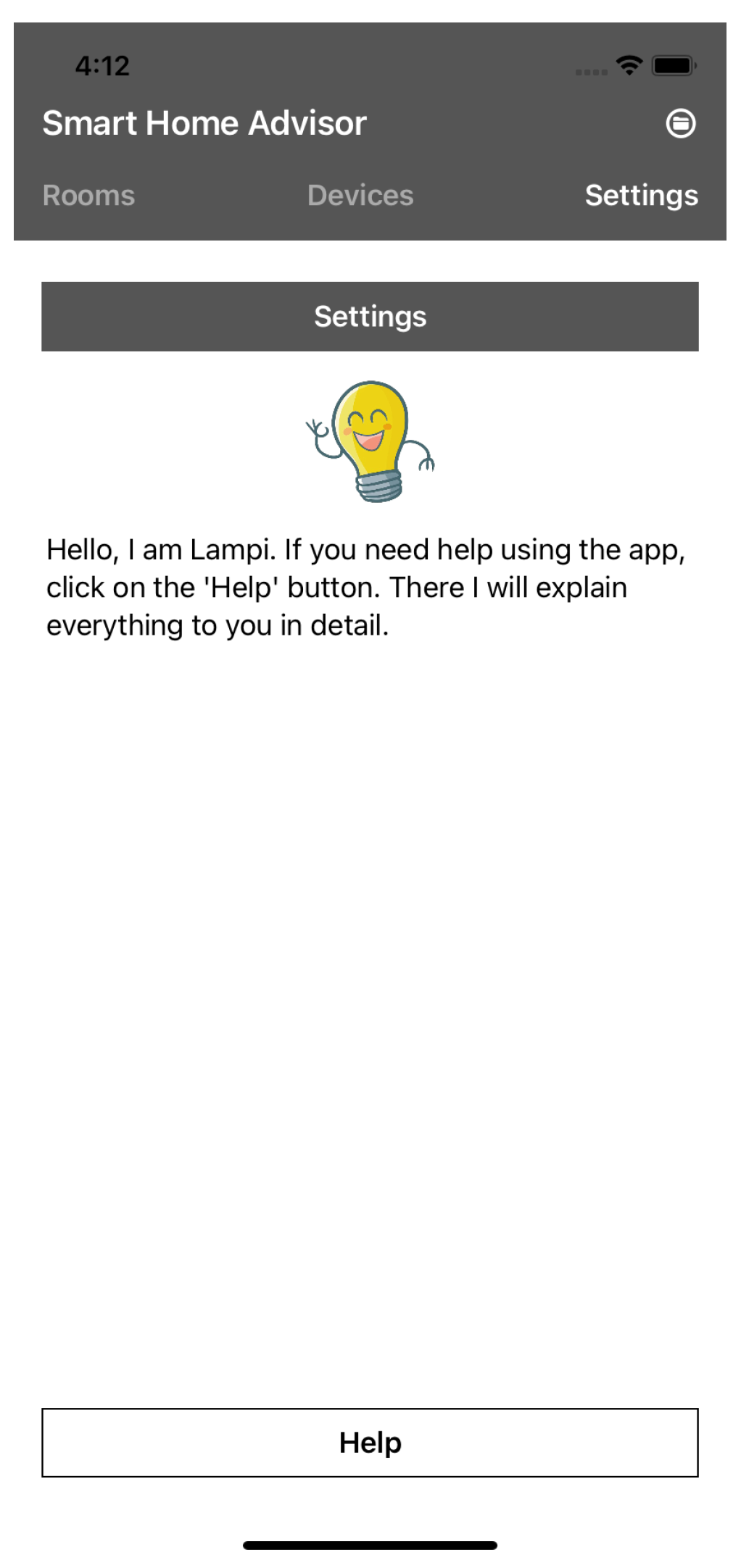The height and width of the screenshot is (1568, 741).
Task: Select the Settings tab
Action: click(641, 196)
